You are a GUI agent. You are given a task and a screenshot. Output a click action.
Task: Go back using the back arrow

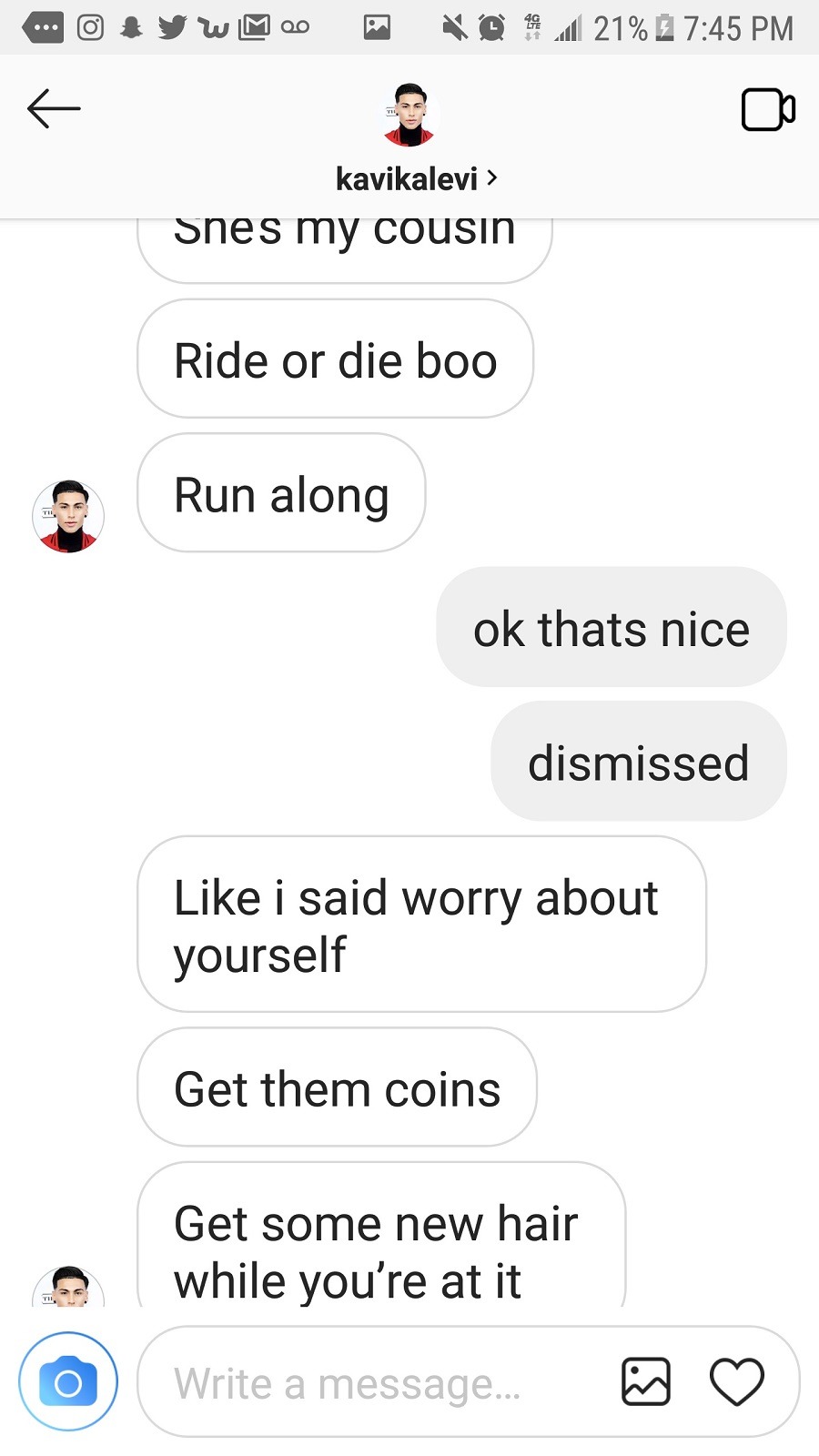pos(54,109)
